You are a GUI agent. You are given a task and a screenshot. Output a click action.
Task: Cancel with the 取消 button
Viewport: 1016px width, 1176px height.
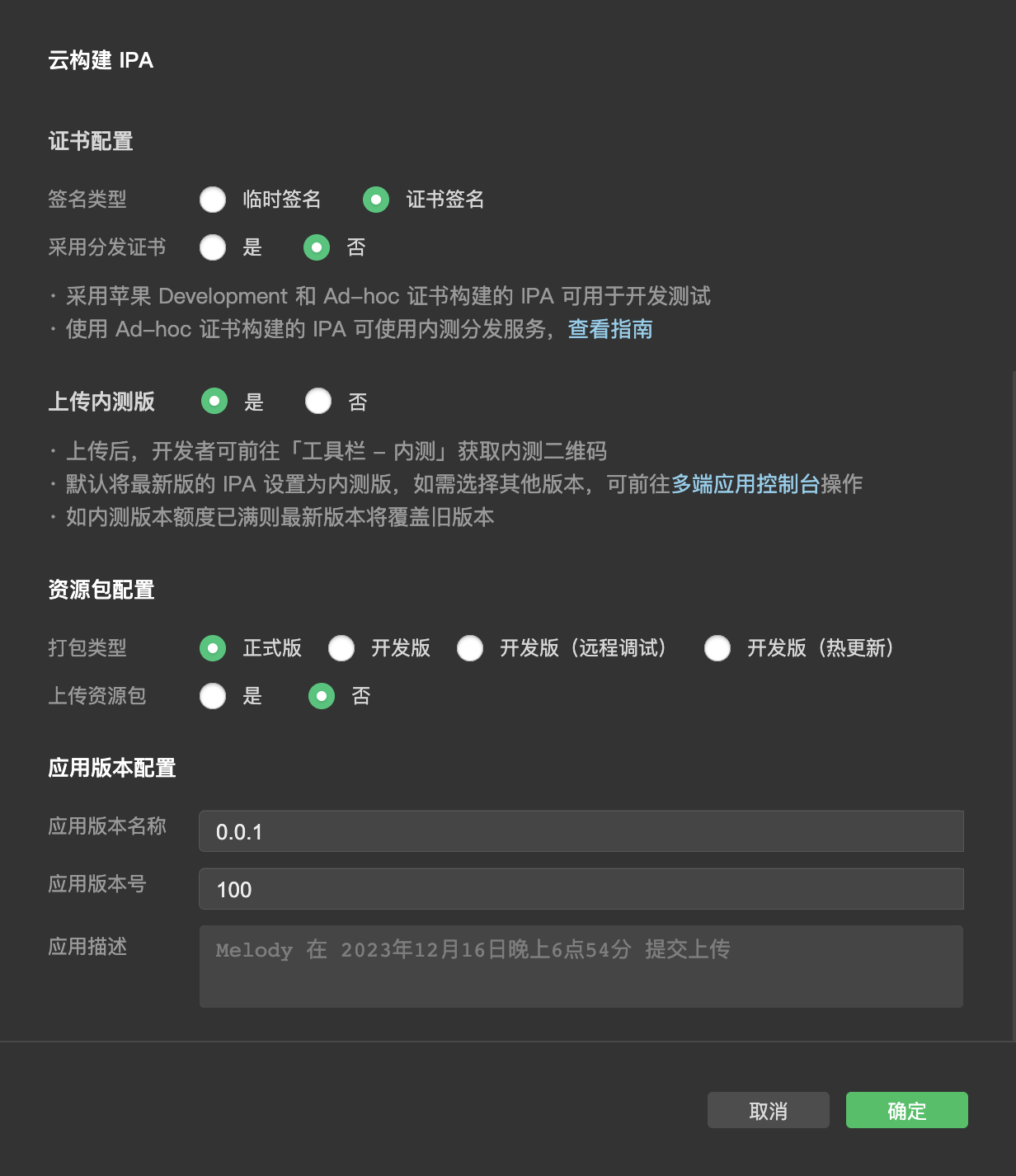click(768, 1110)
